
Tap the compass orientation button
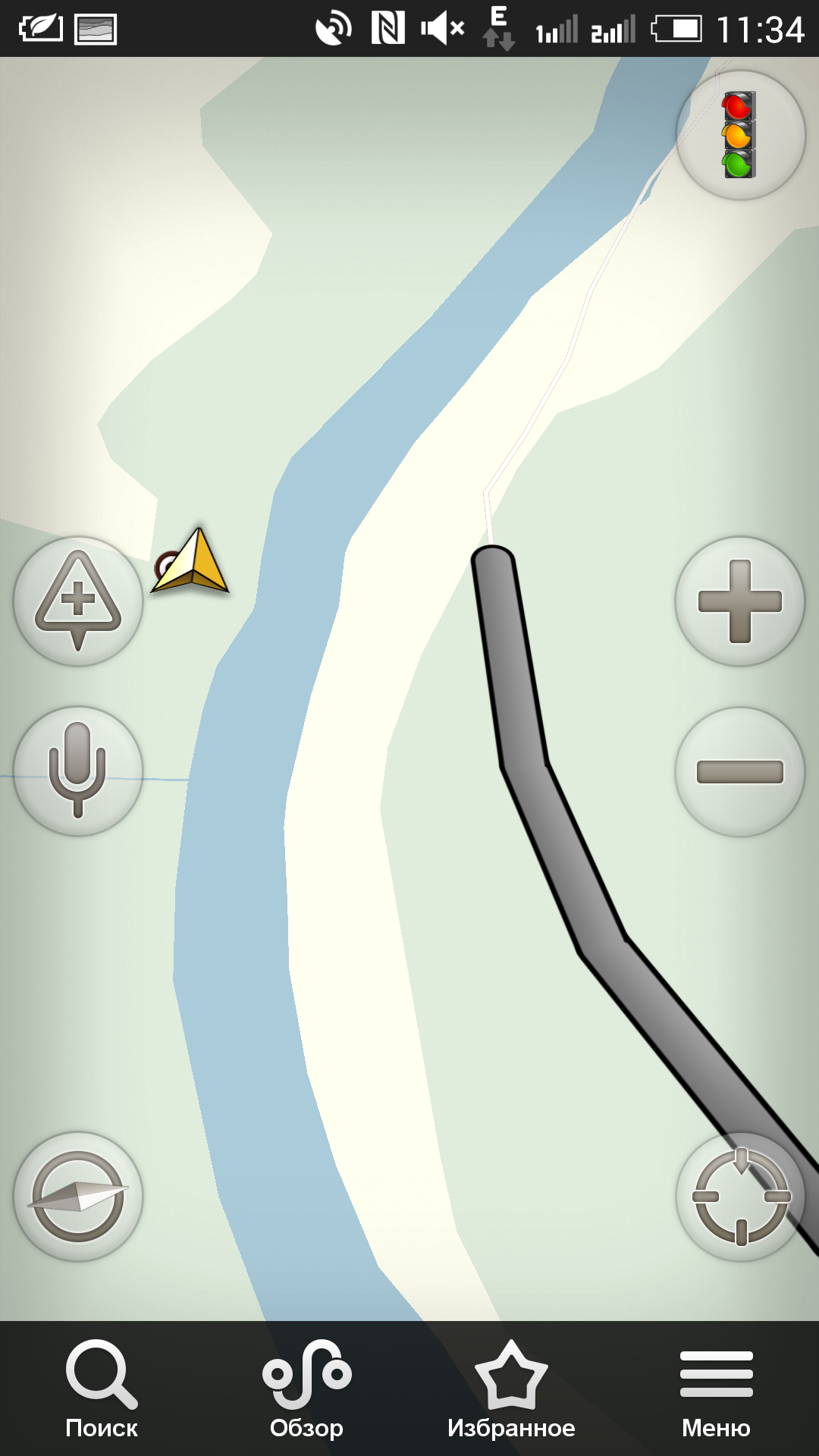click(x=78, y=1197)
